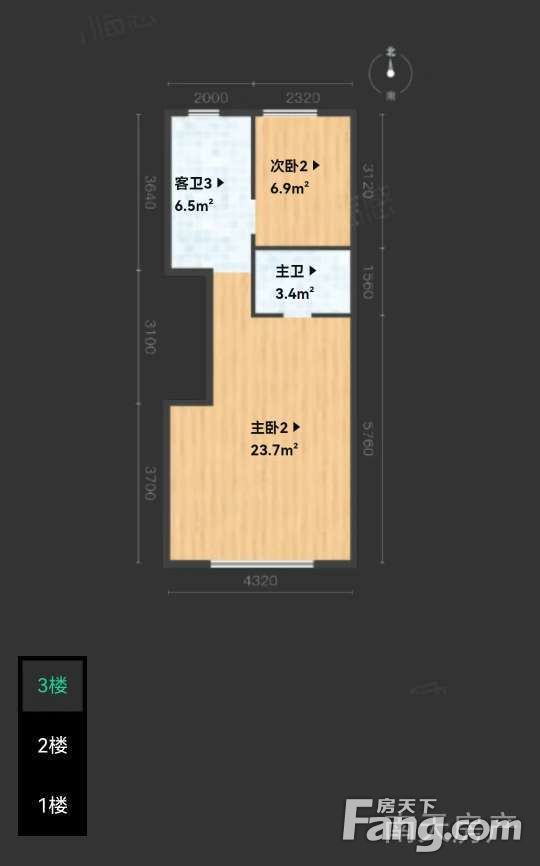This screenshot has width=540, height=866.
Task: Open the 次卧2 room label
Action: tap(295, 165)
